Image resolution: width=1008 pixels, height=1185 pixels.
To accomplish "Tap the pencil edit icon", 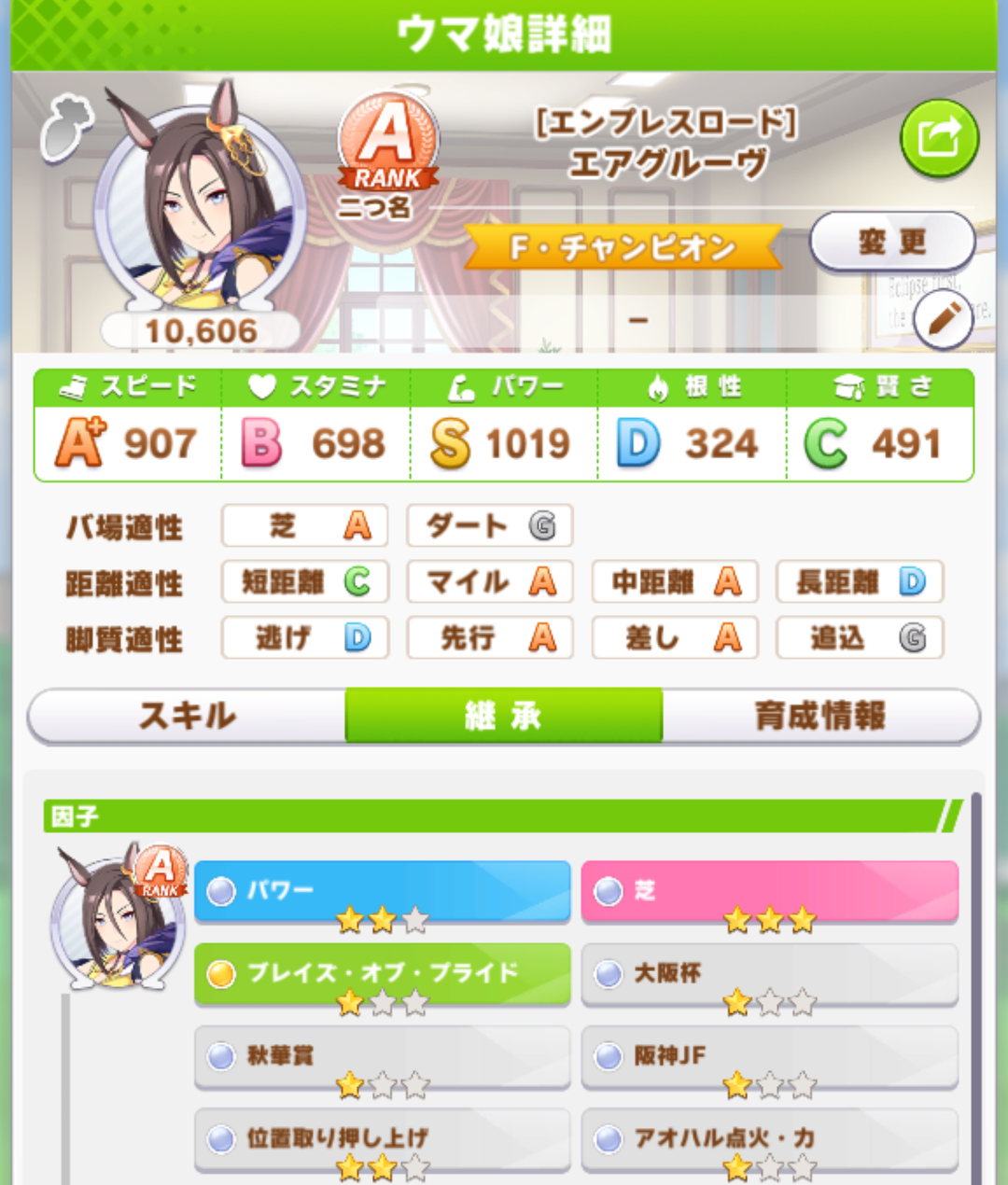I will coord(942,320).
